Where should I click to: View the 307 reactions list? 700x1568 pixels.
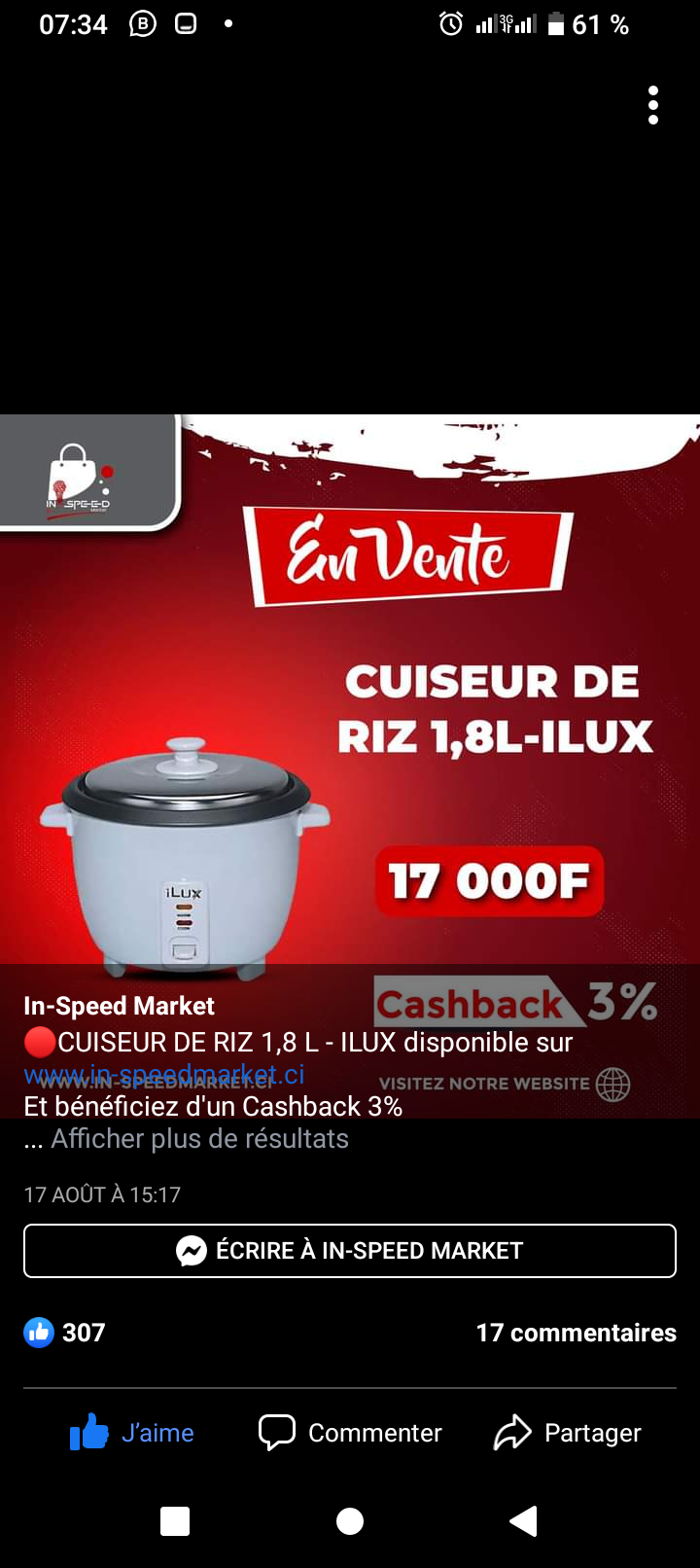[64, 1333]
